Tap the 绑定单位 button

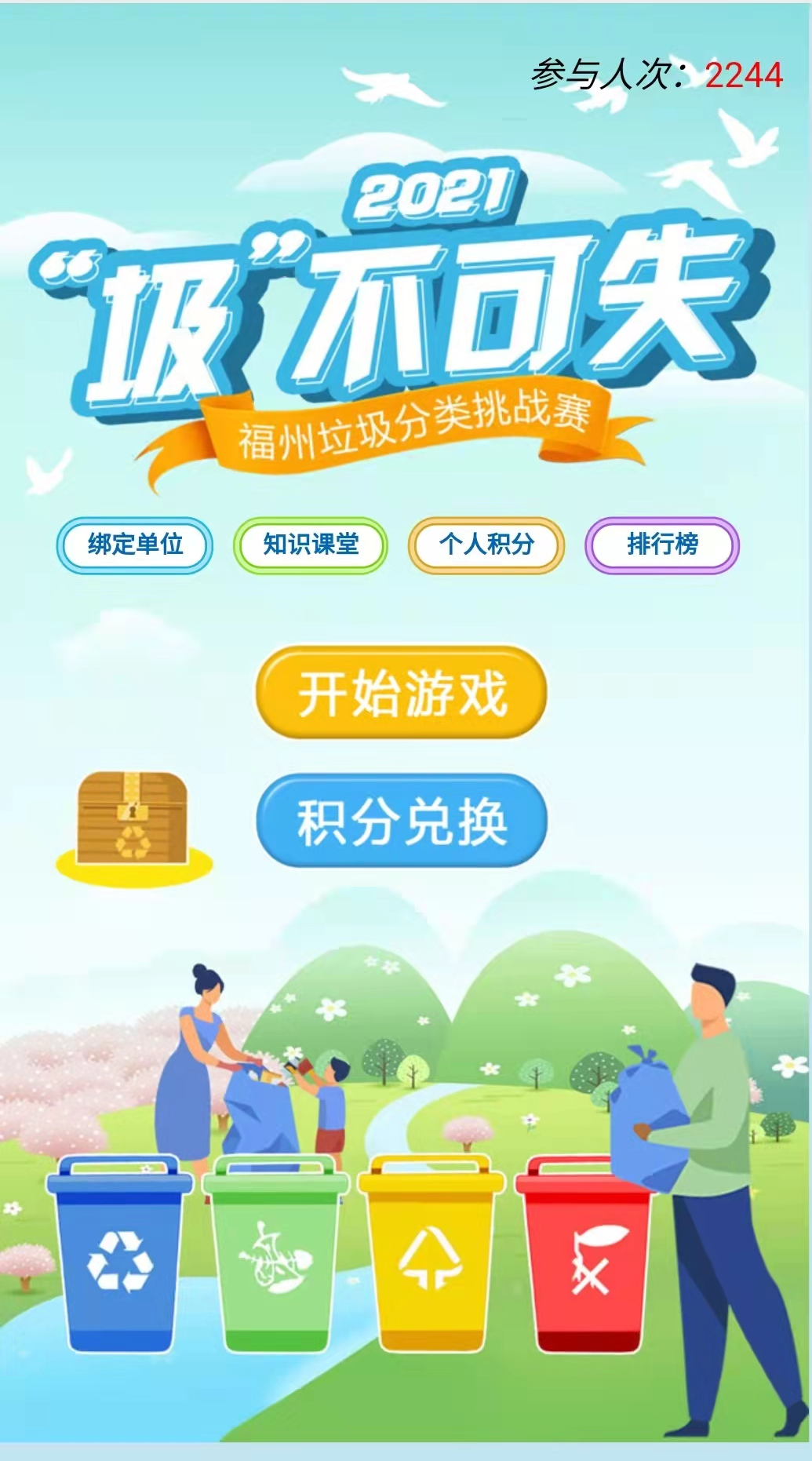tap(135, 545)
